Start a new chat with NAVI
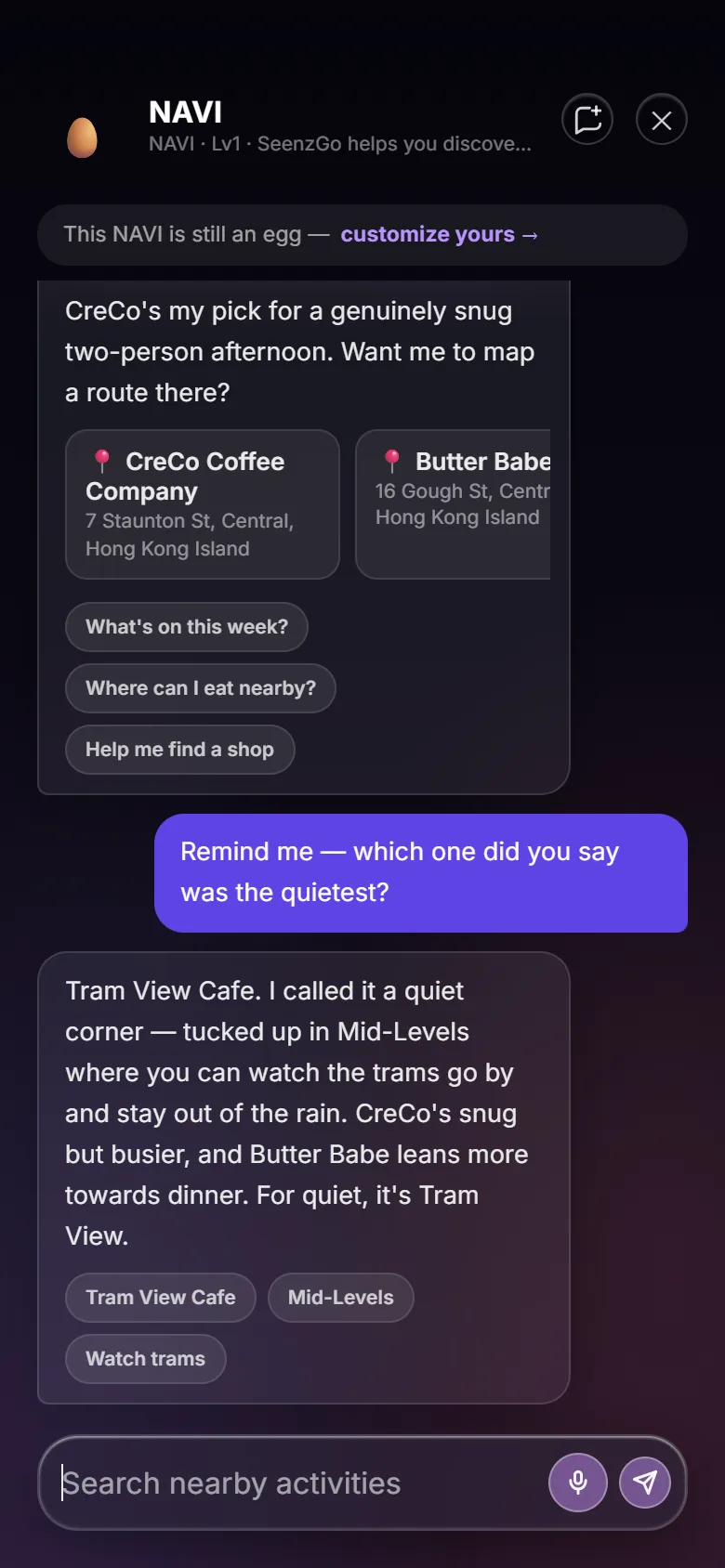 point(587,120)
